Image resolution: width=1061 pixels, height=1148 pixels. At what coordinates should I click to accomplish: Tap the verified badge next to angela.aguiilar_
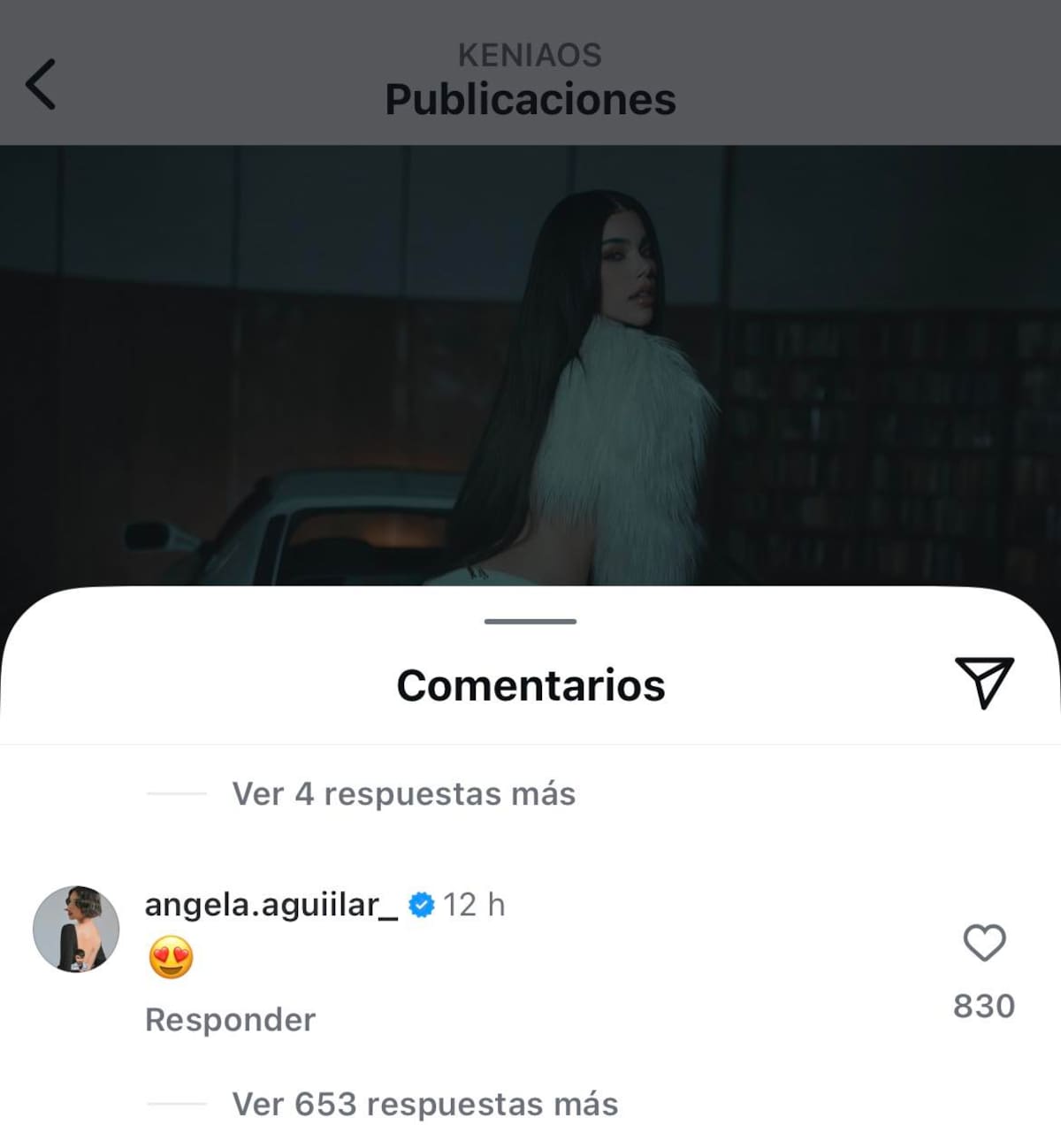tap(420, 903)
